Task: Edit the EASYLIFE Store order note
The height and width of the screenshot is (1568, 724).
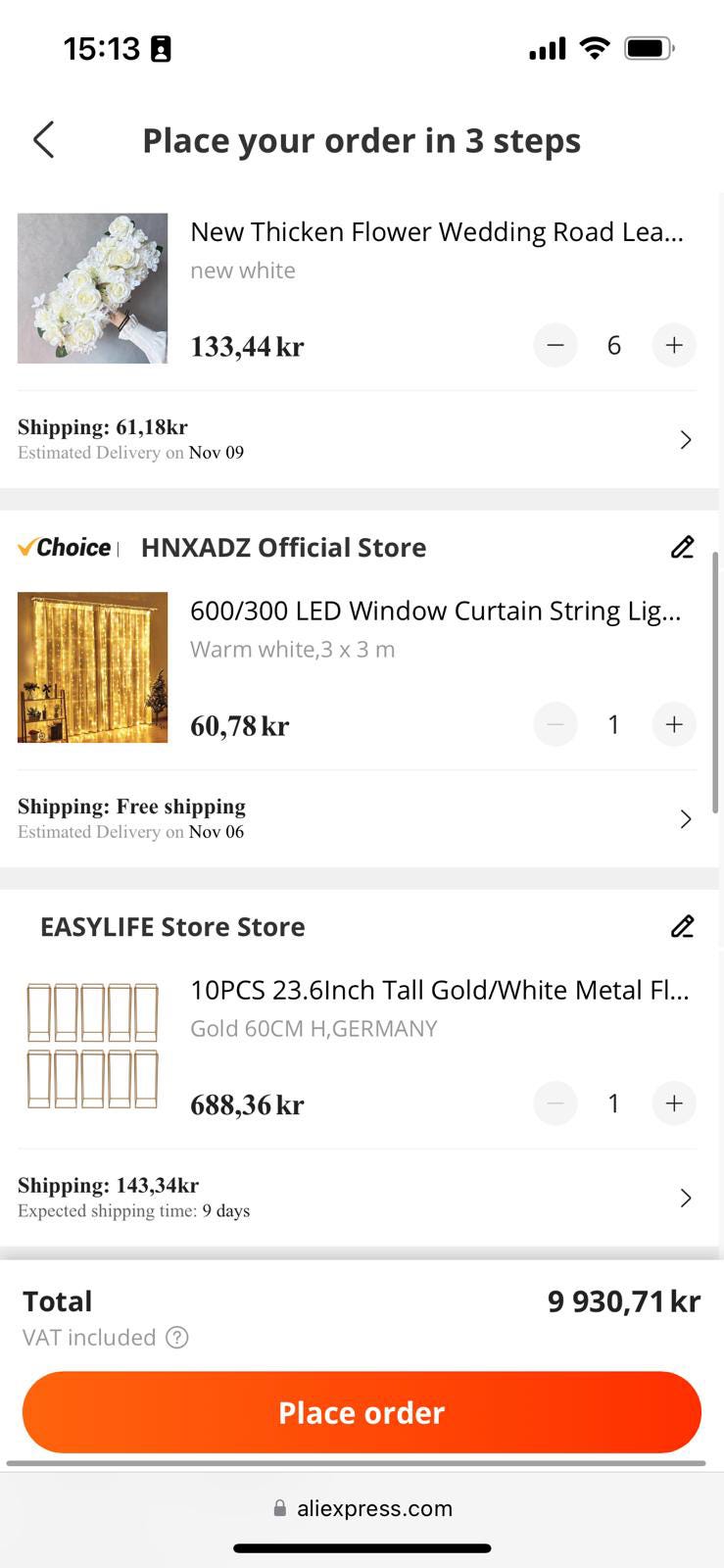Action: point(683,926)
